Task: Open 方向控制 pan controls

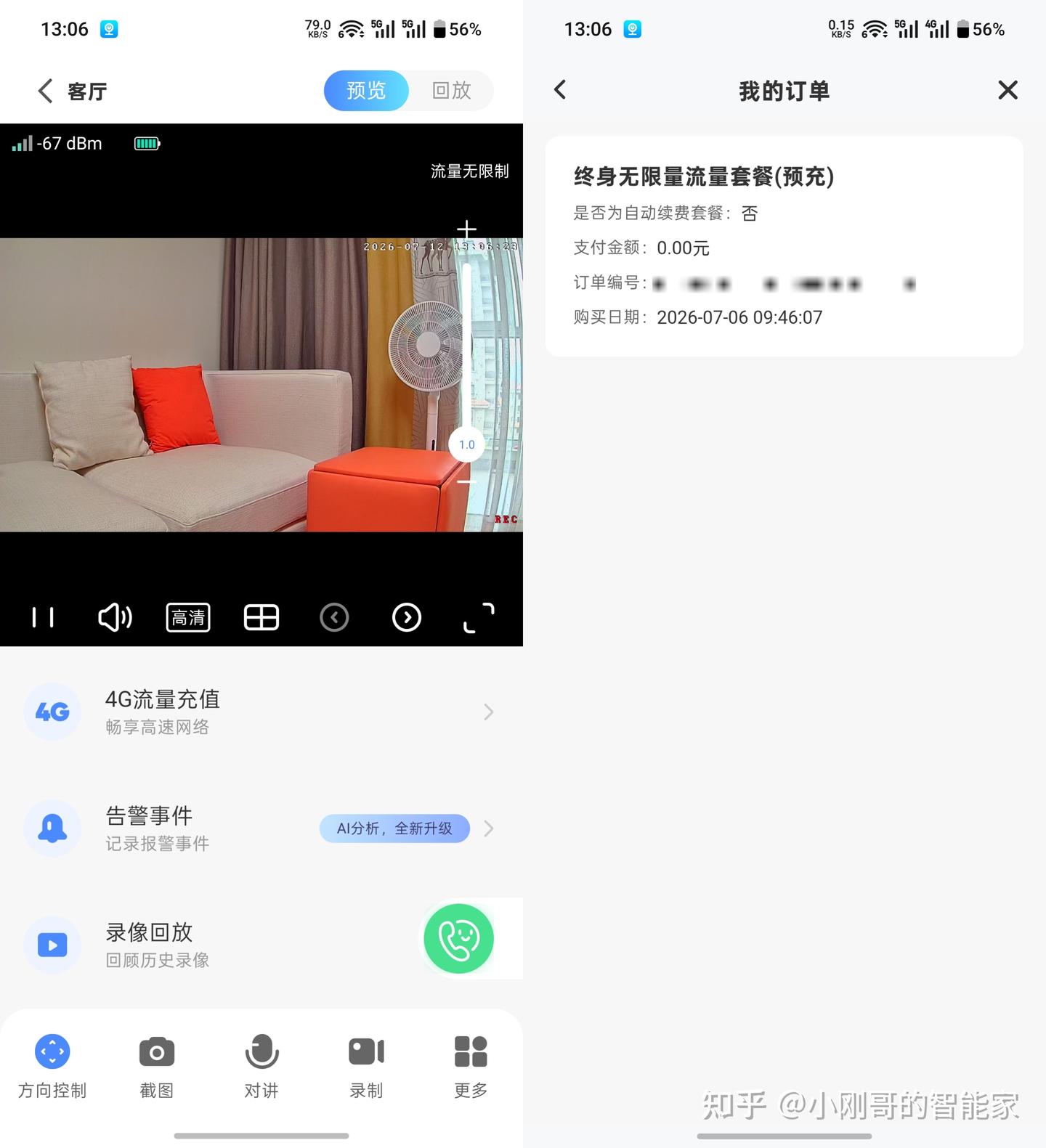Action: [52, 1066]
